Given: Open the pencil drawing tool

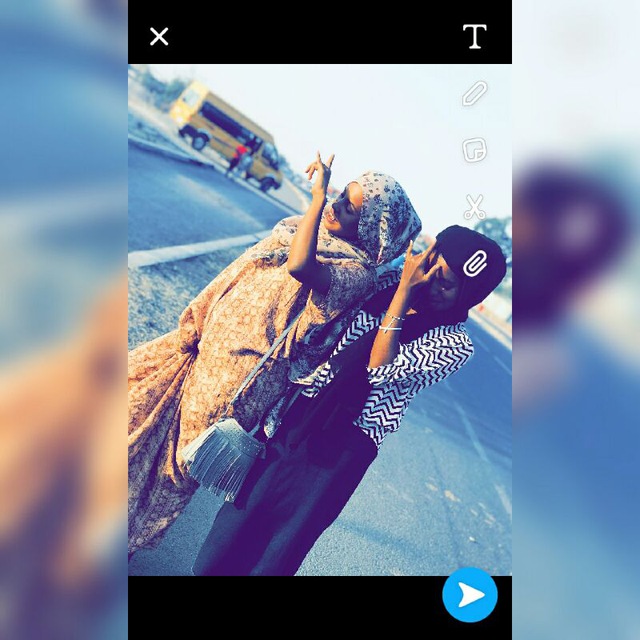Looking at the screenshot, I should click(474, 94).
